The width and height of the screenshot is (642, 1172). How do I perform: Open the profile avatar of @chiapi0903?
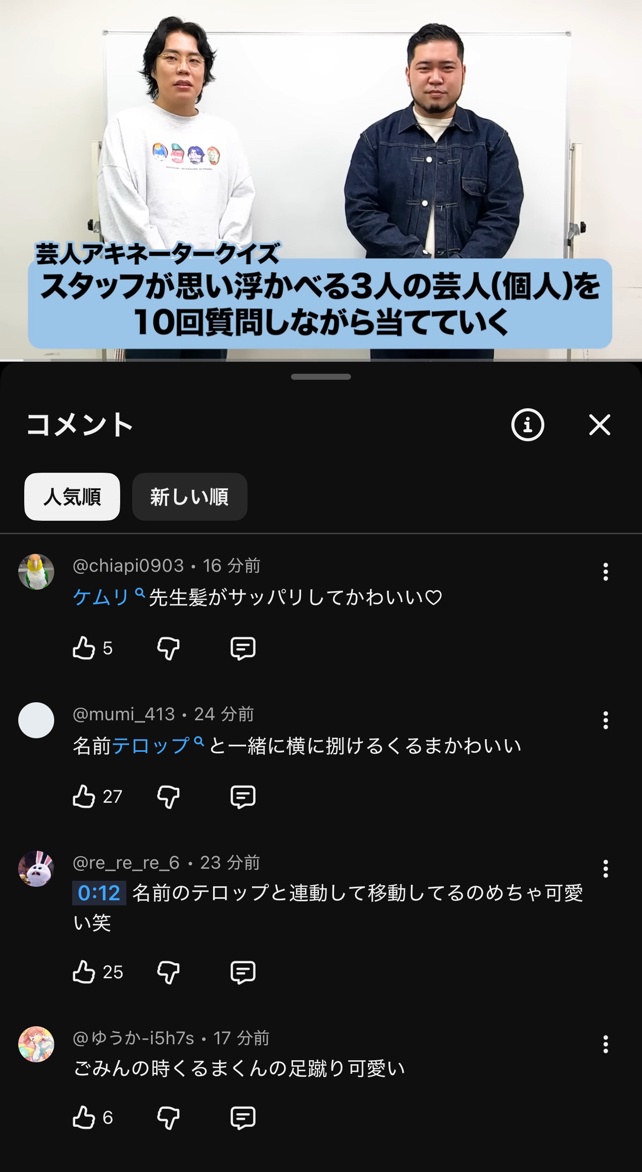point(36,572)
